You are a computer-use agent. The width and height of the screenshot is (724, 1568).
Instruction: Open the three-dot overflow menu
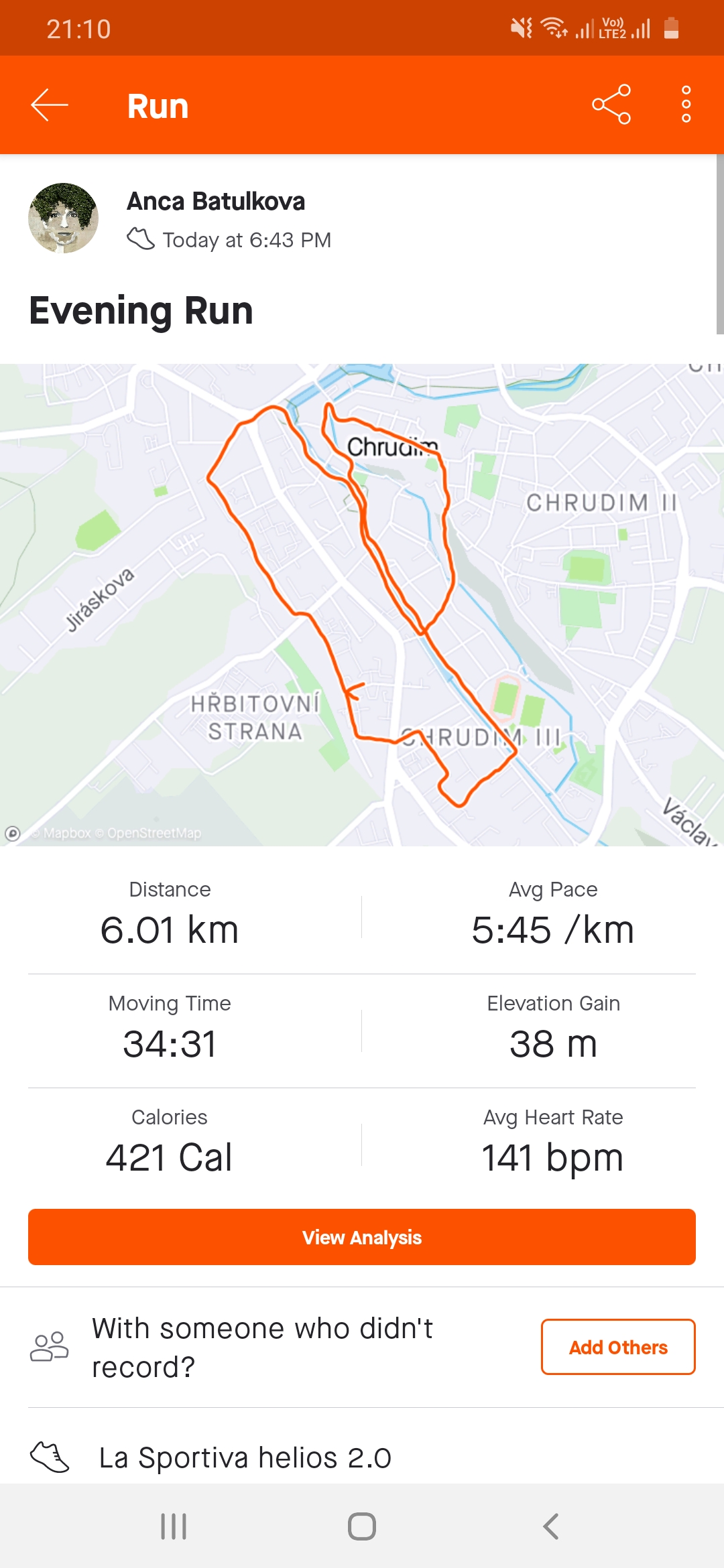pyautogui.click(x=686, y=105)
